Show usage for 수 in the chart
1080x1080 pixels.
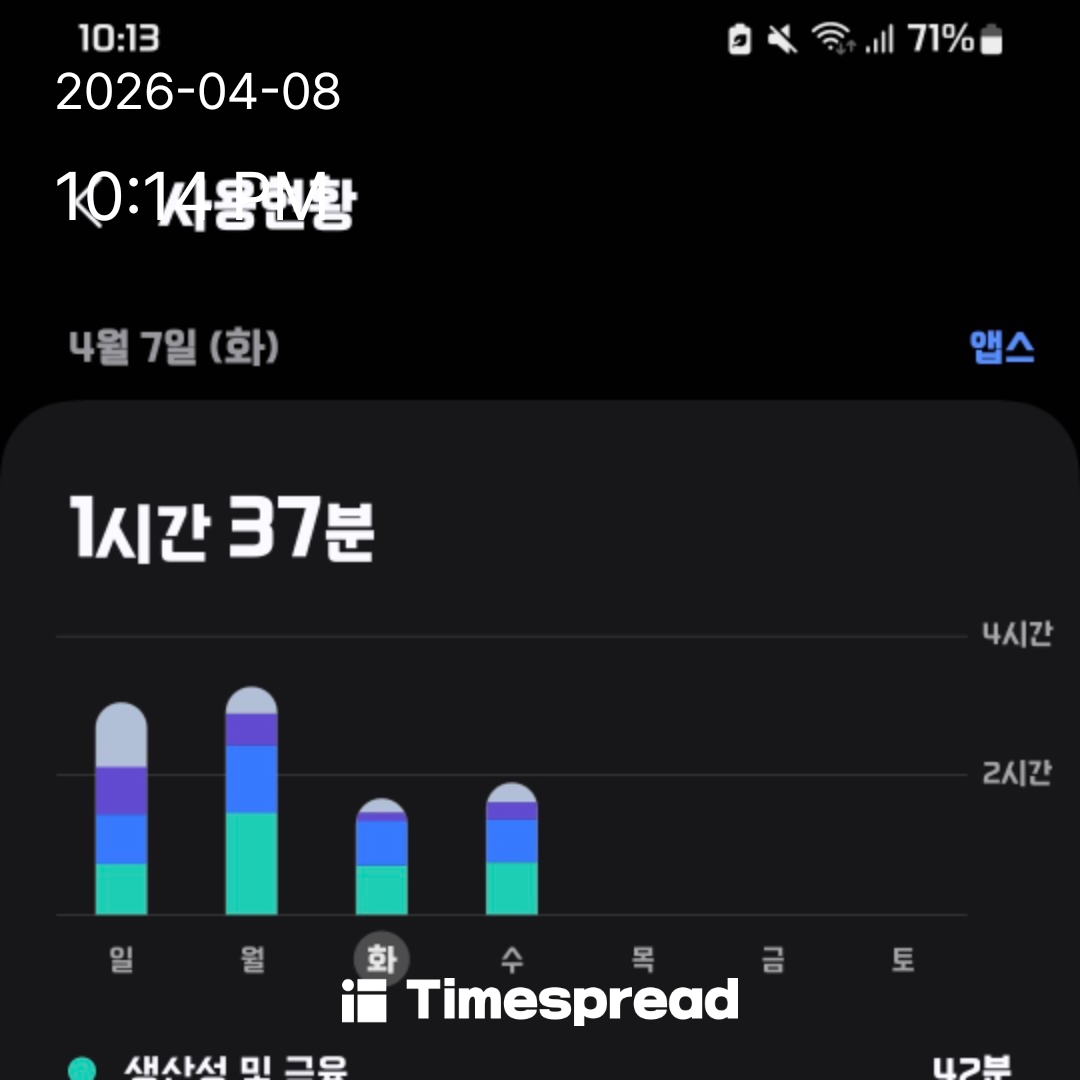click(x=511, y=850)
